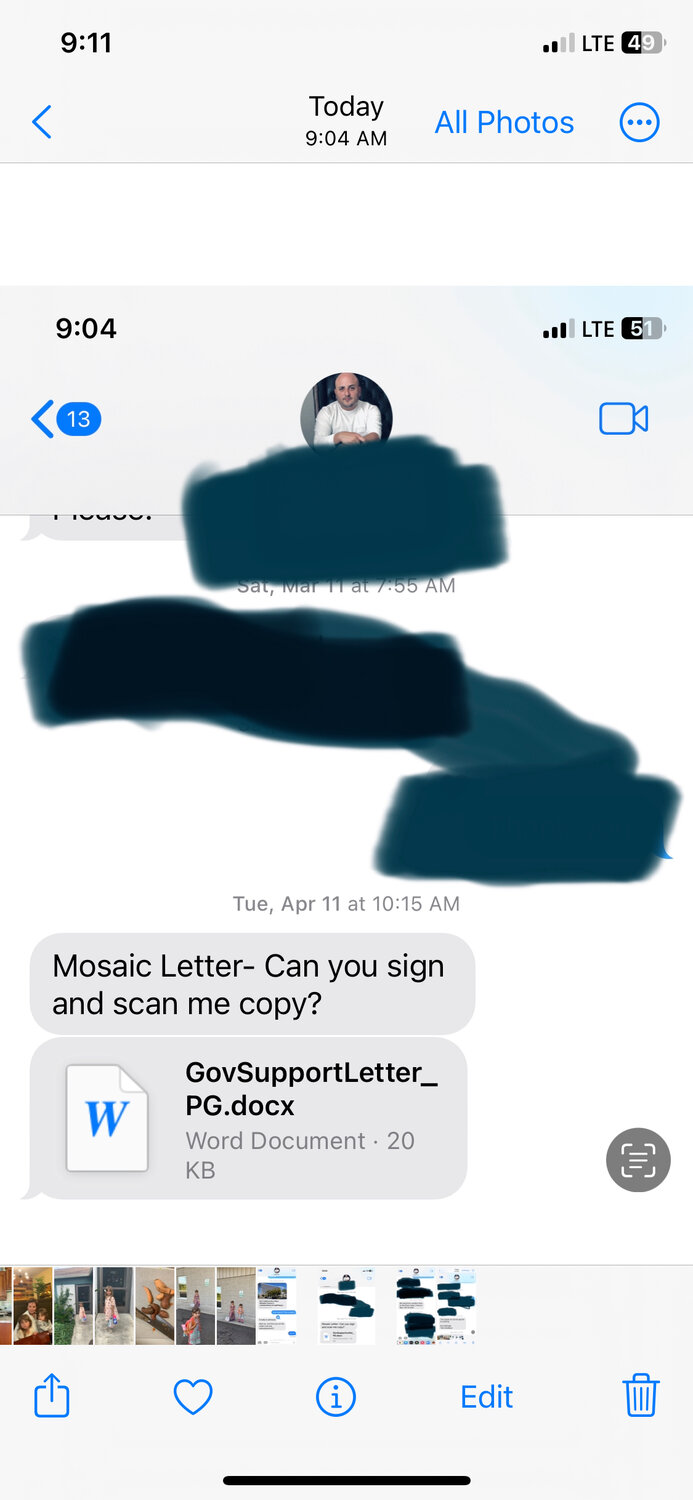Viewport: 693px width, 1500px height.
Task: Delete this photo with the trash icon
Action: click(x=640, y=1395)
